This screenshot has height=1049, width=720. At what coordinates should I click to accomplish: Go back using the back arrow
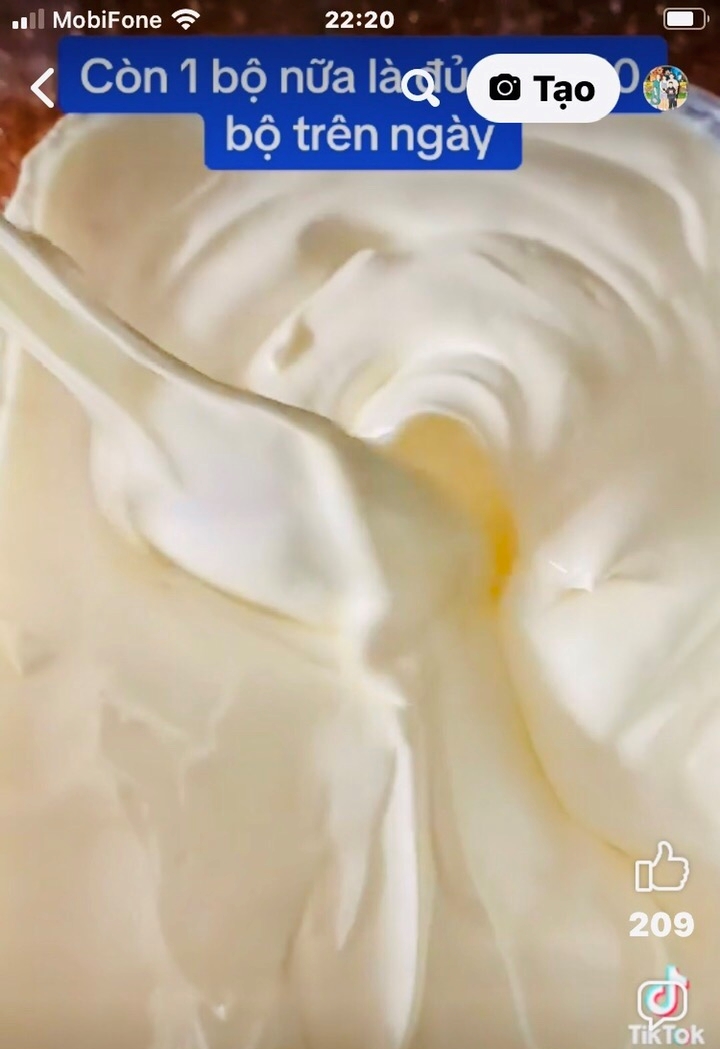coord(42,89)
